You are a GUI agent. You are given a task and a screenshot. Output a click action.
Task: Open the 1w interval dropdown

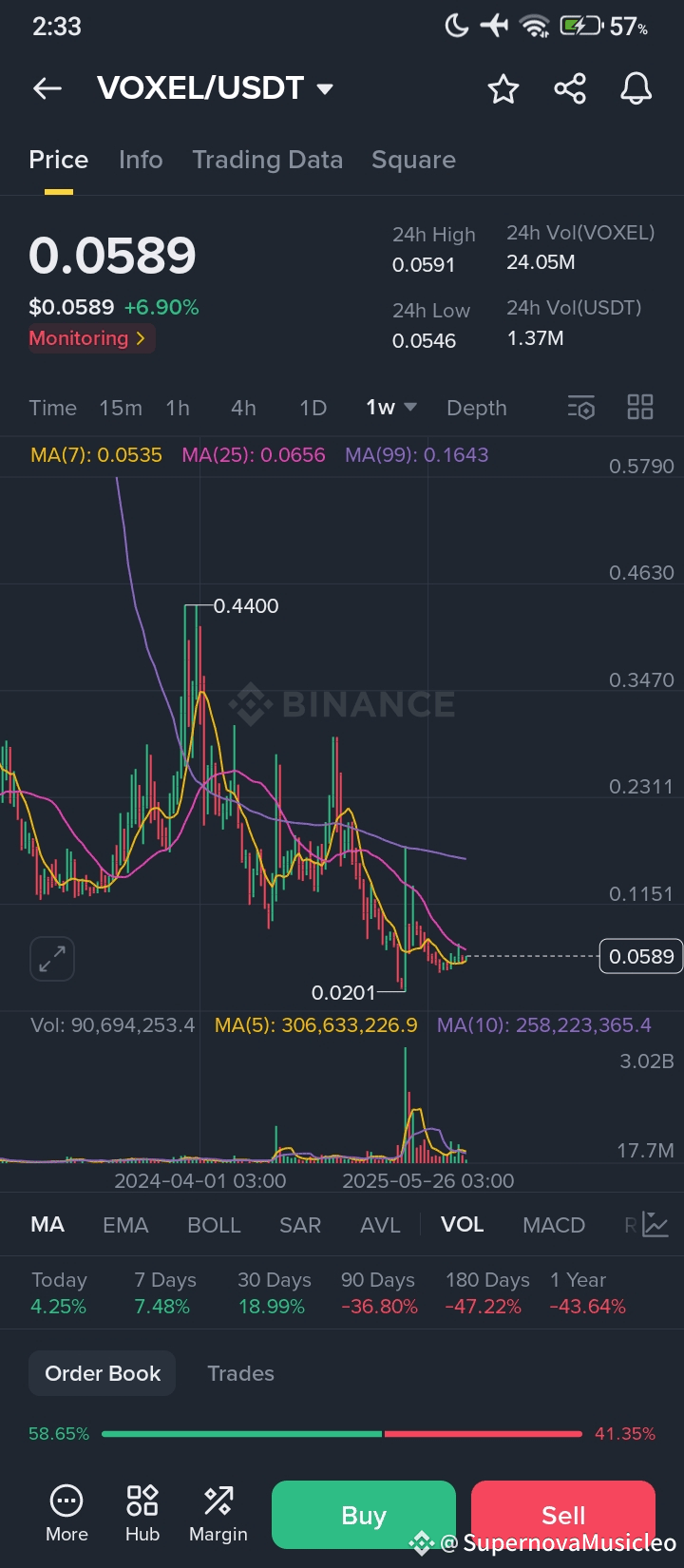pyautogui.click(x=391, y=408)
